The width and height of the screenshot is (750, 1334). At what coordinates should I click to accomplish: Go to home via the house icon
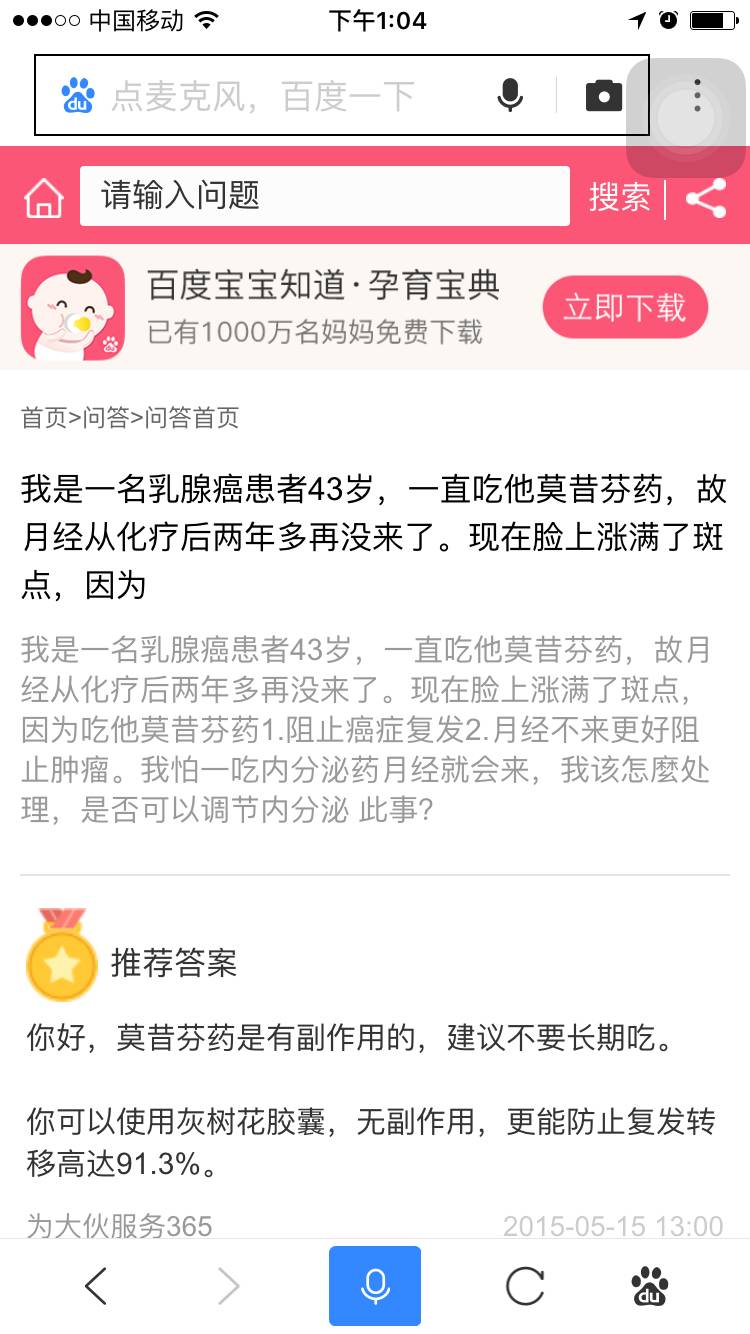click(43, 198)
